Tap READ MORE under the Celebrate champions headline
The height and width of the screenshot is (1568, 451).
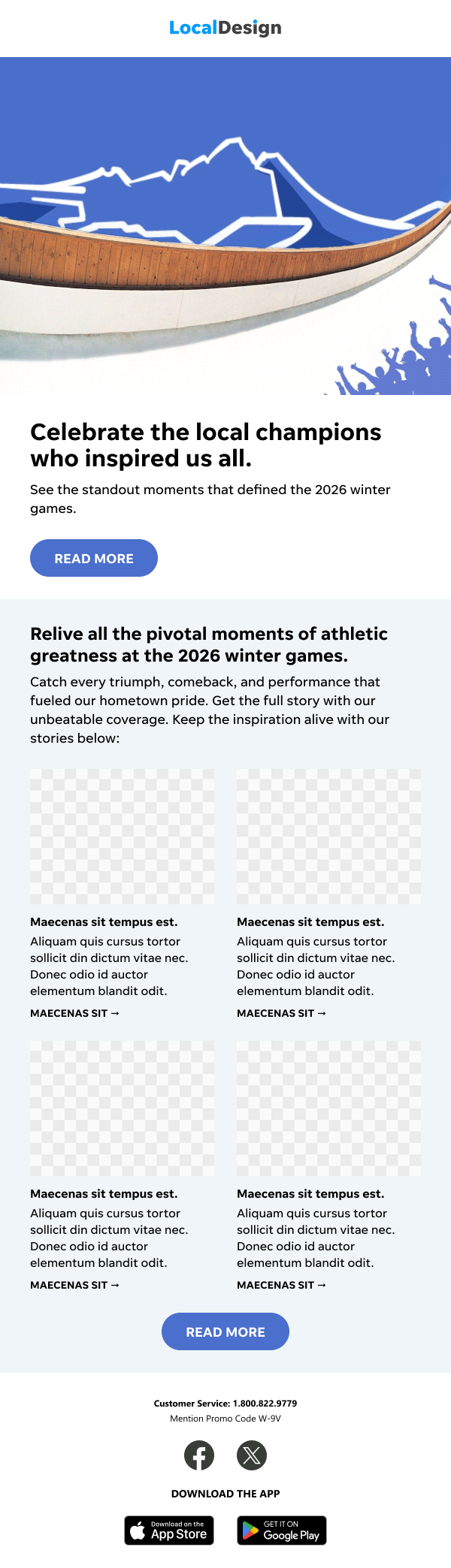tap(94, 558)
